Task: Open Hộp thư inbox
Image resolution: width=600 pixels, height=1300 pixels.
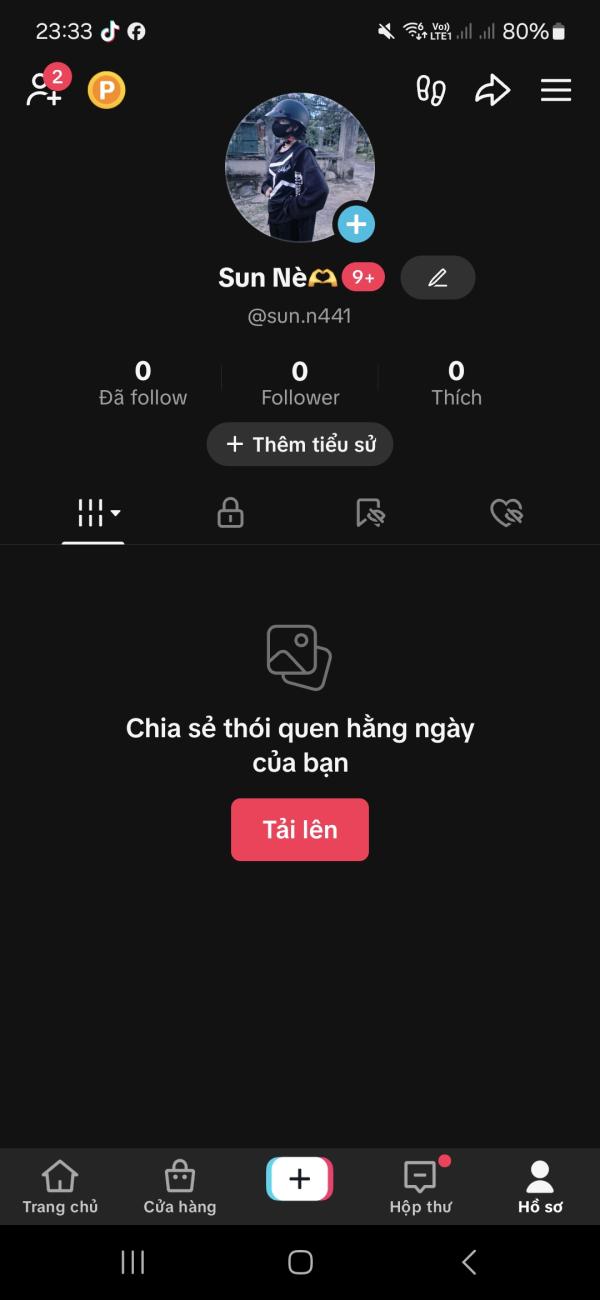Action: [x=420, y=1187]
